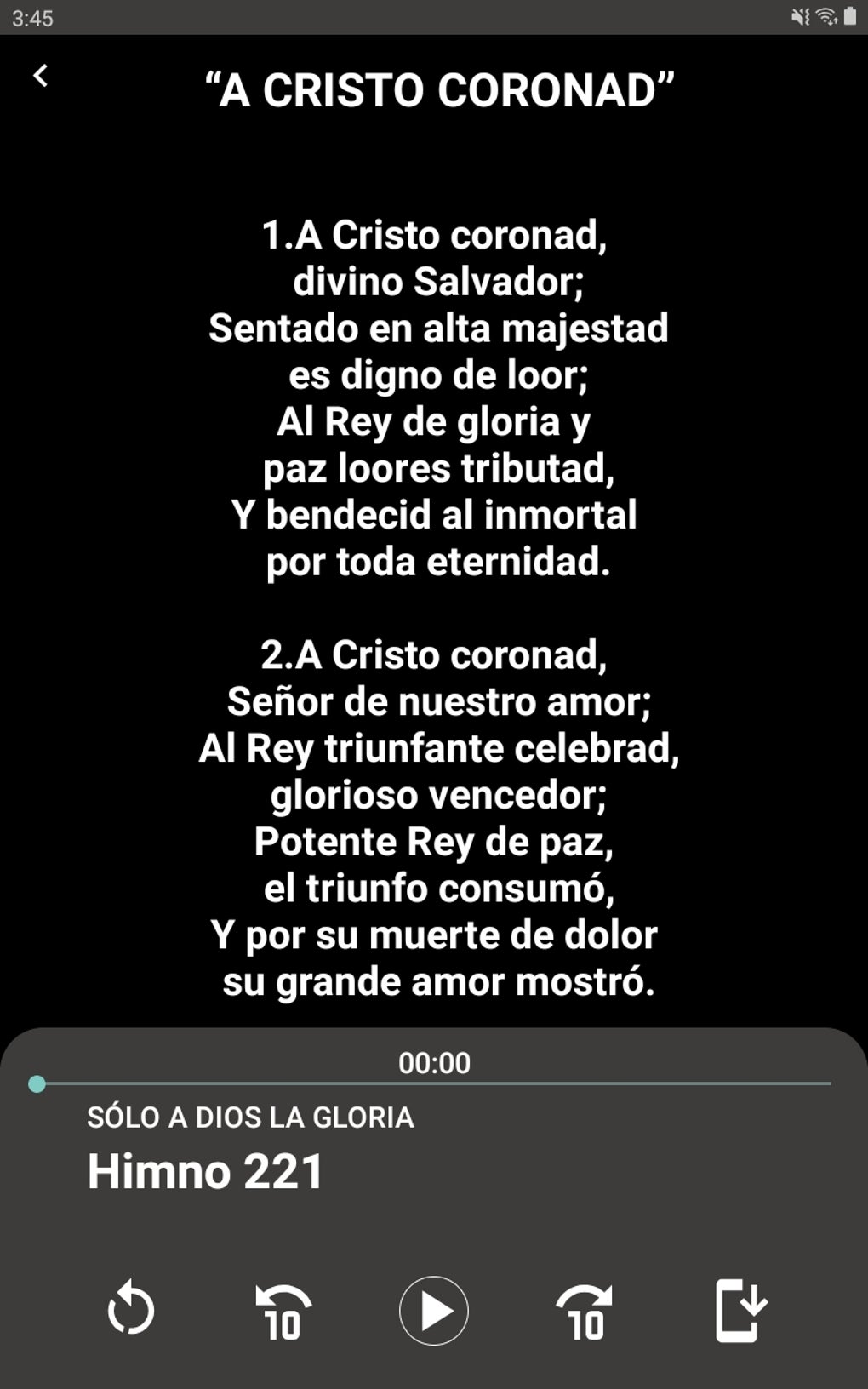
Task: Rewind the audio 10 seconds
Action: pyautogui.click(x=283, y=1312)
